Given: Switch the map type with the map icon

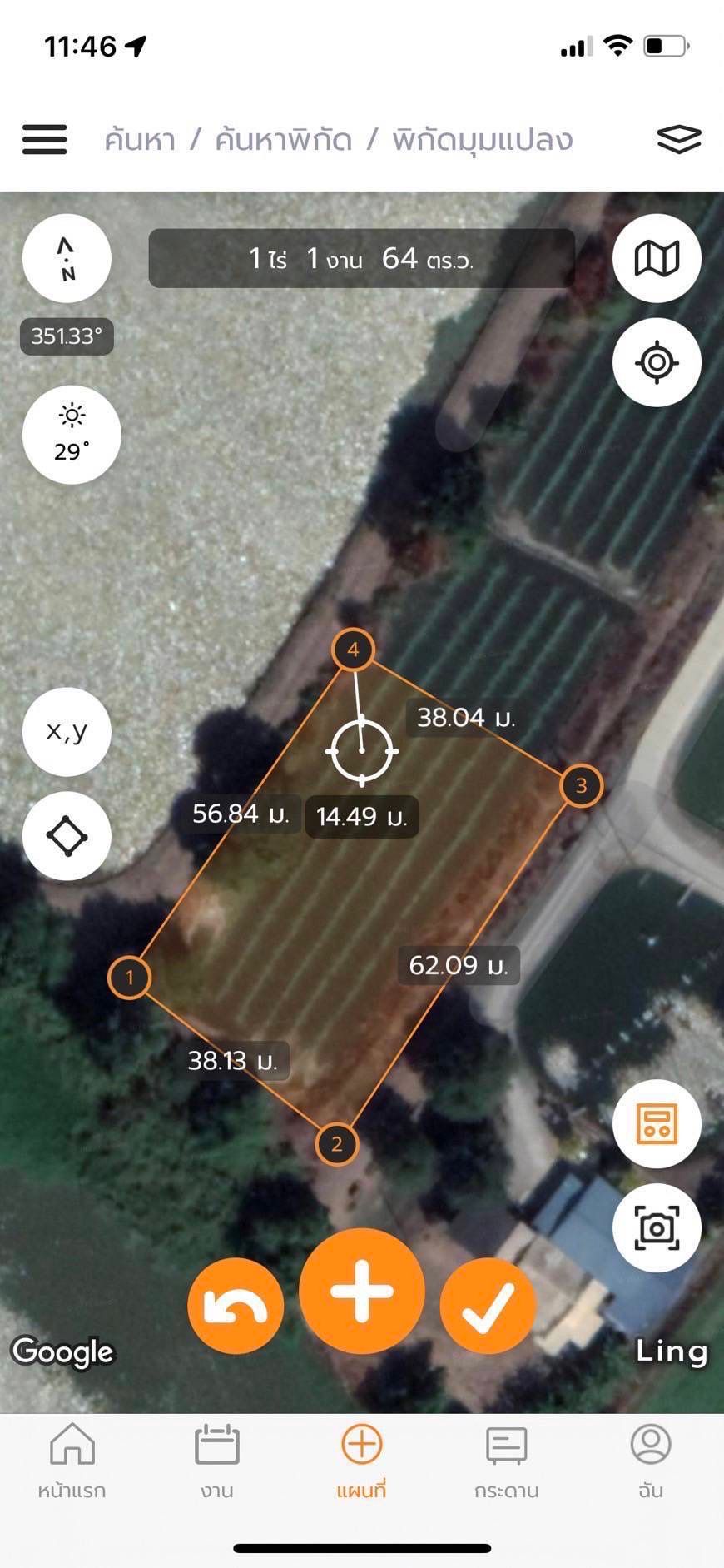Looking at the screenshot, I should 657,258.
